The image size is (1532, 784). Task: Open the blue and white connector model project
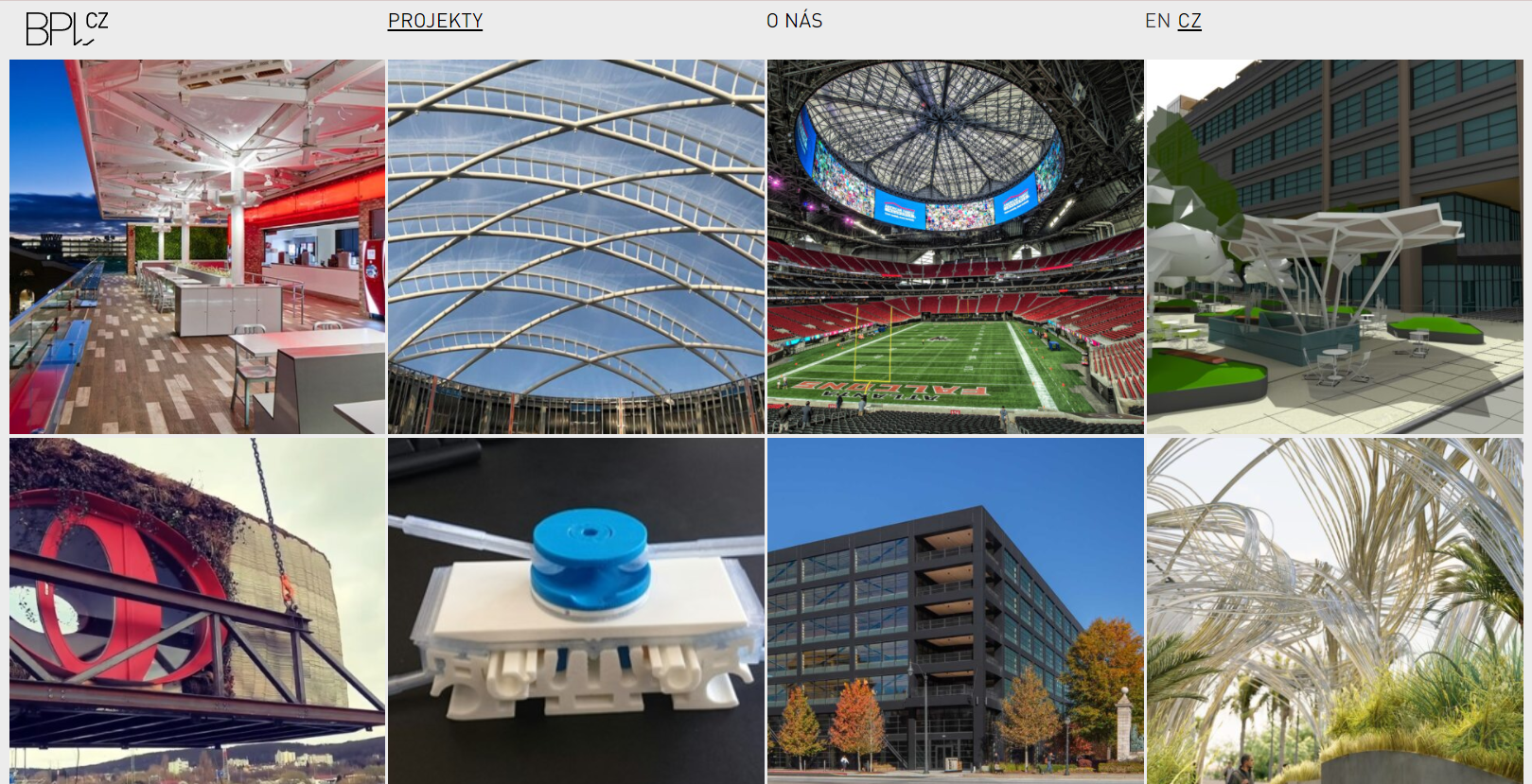point(575,610)
